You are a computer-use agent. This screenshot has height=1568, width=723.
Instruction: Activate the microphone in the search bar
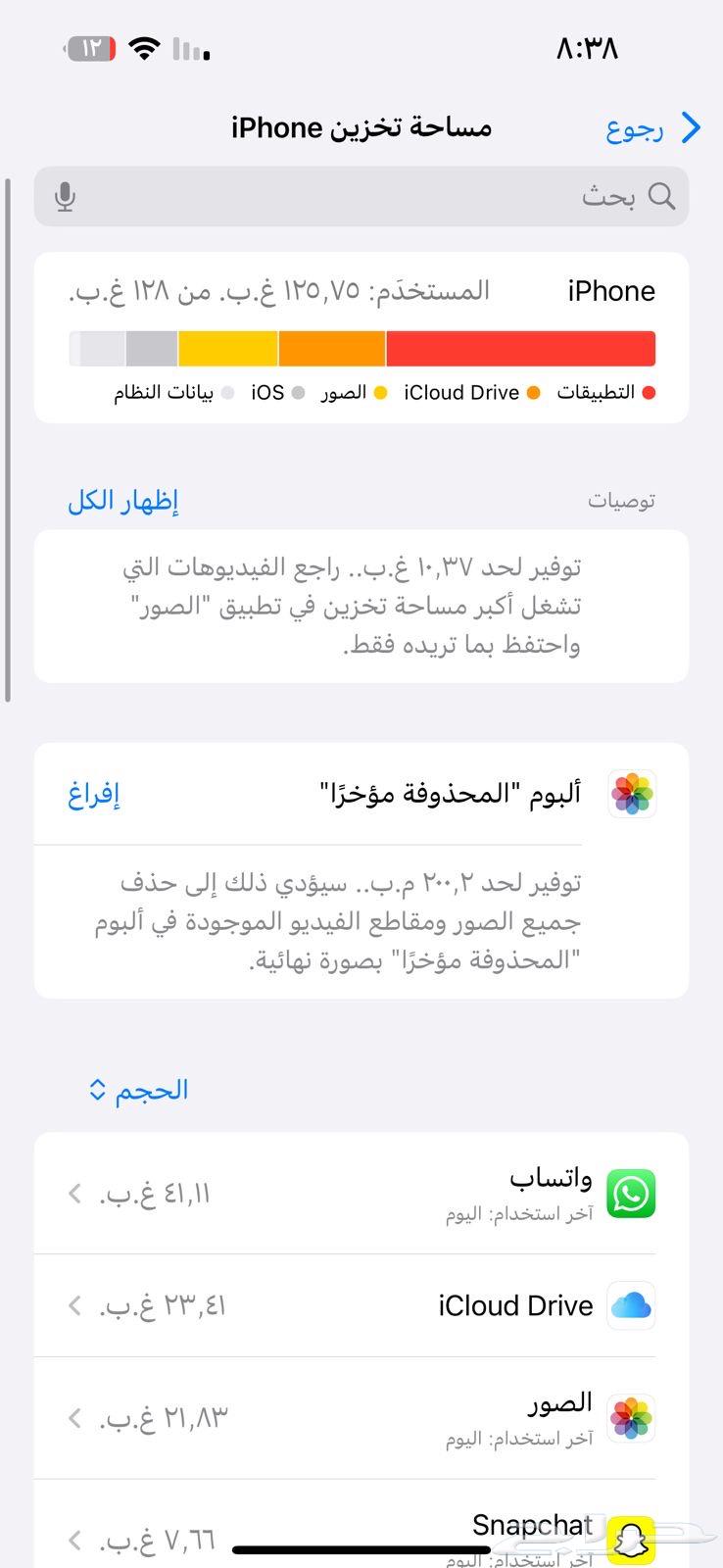(66, 197)
